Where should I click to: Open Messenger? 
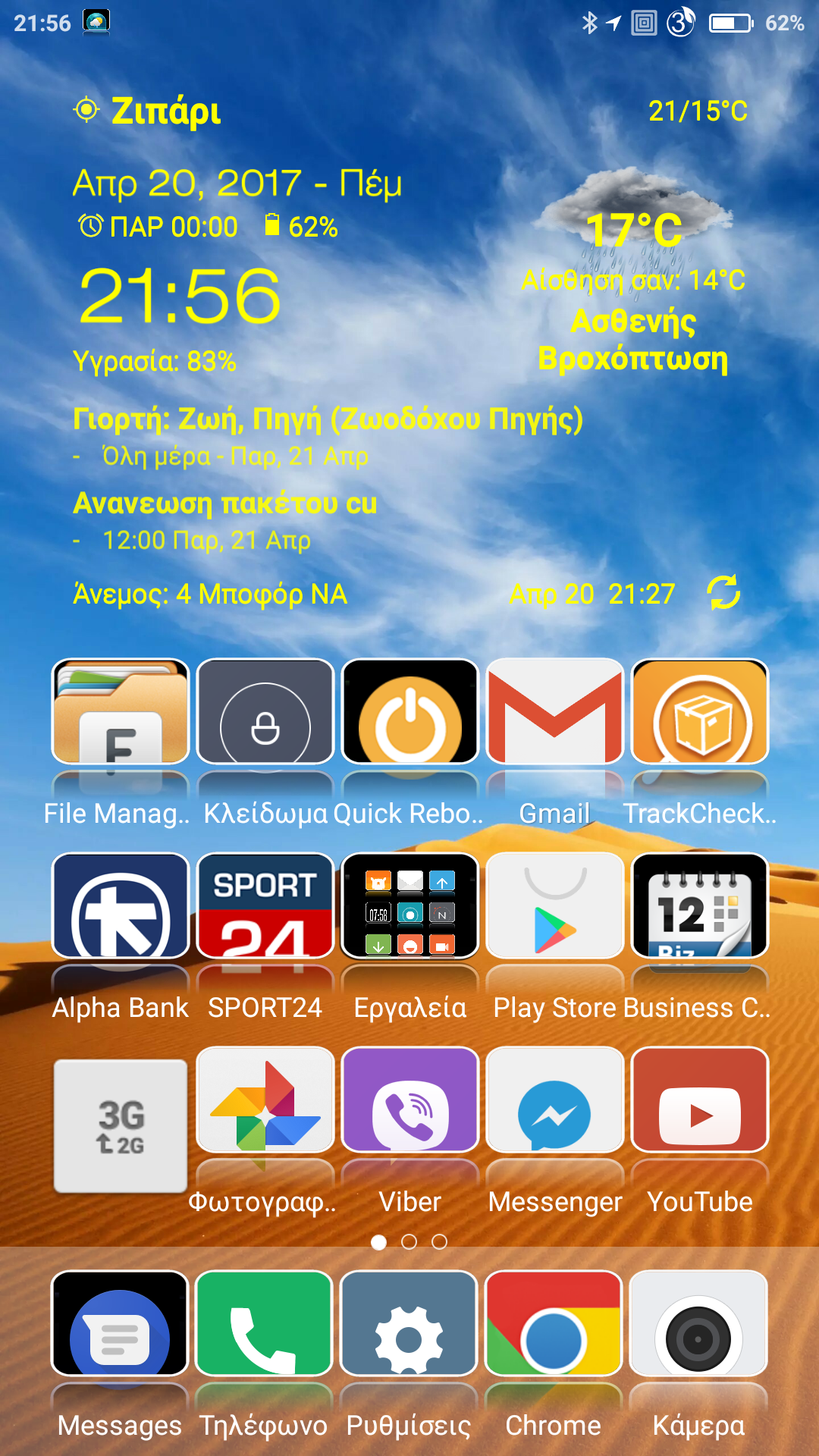(x=554, y=1100)
